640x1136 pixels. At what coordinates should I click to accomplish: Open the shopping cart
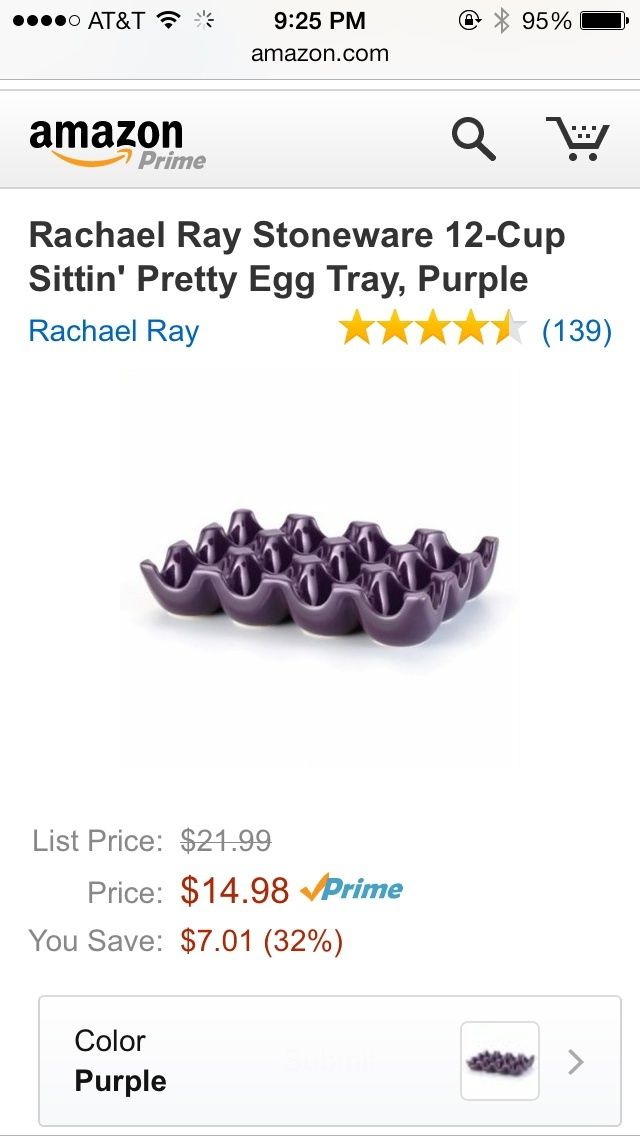tap(577, 139)
